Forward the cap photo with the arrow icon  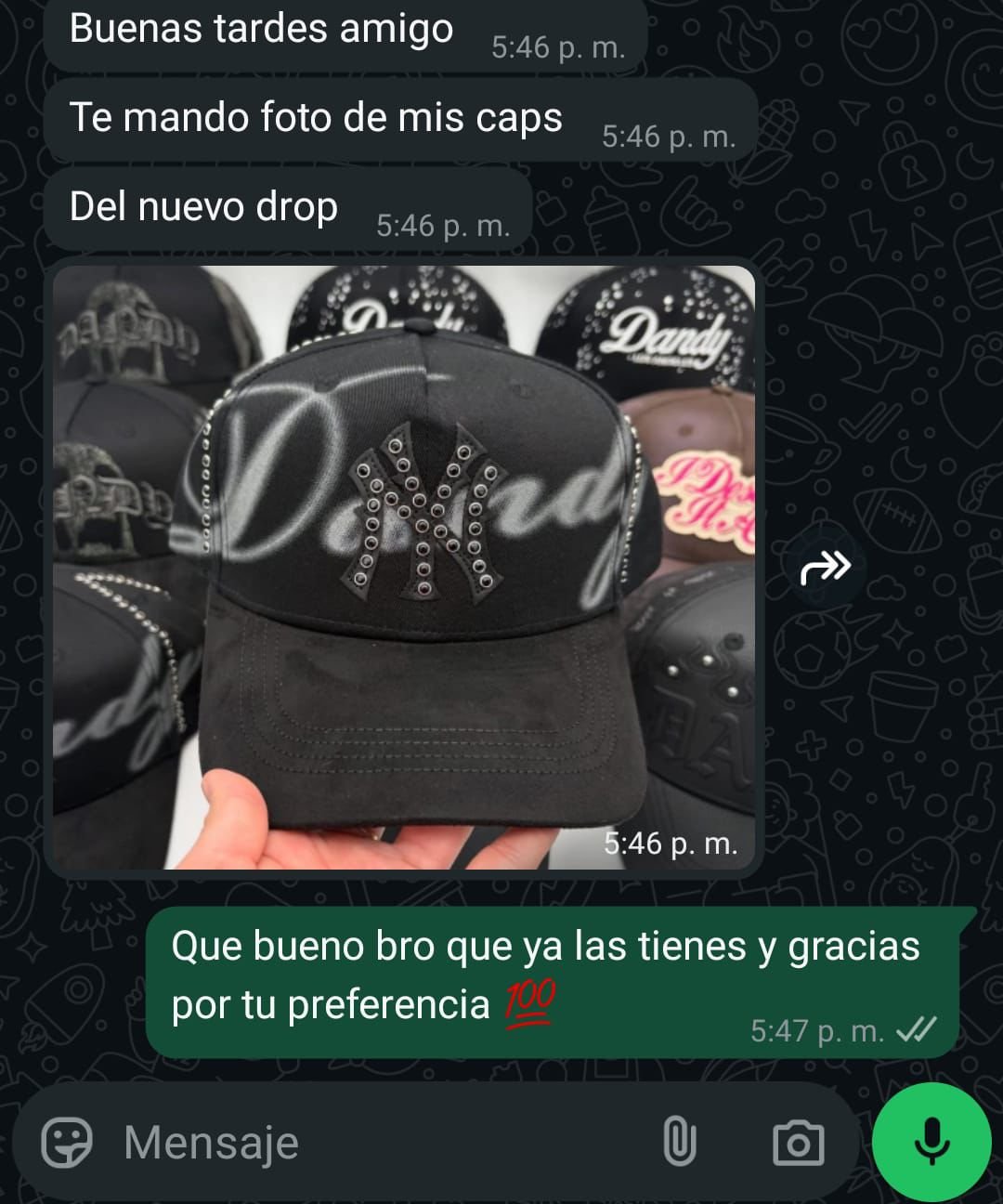[x=825, y=567]
